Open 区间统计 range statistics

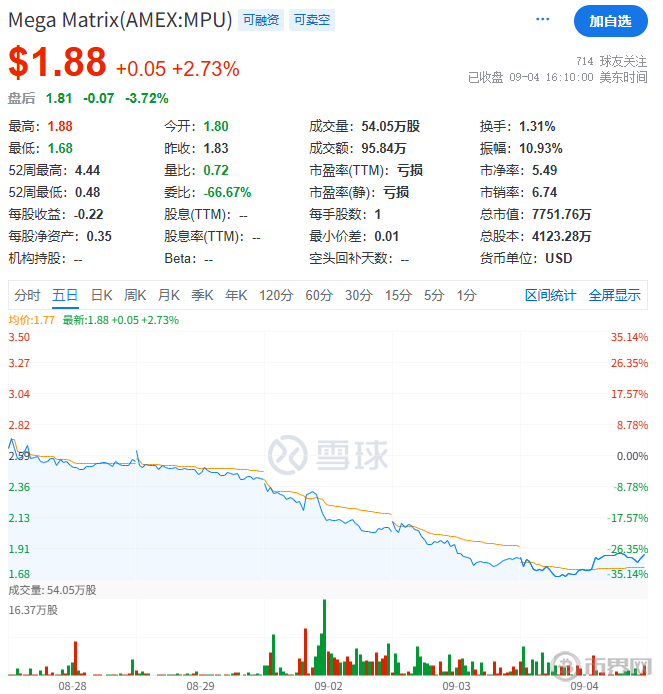(551, 295)
